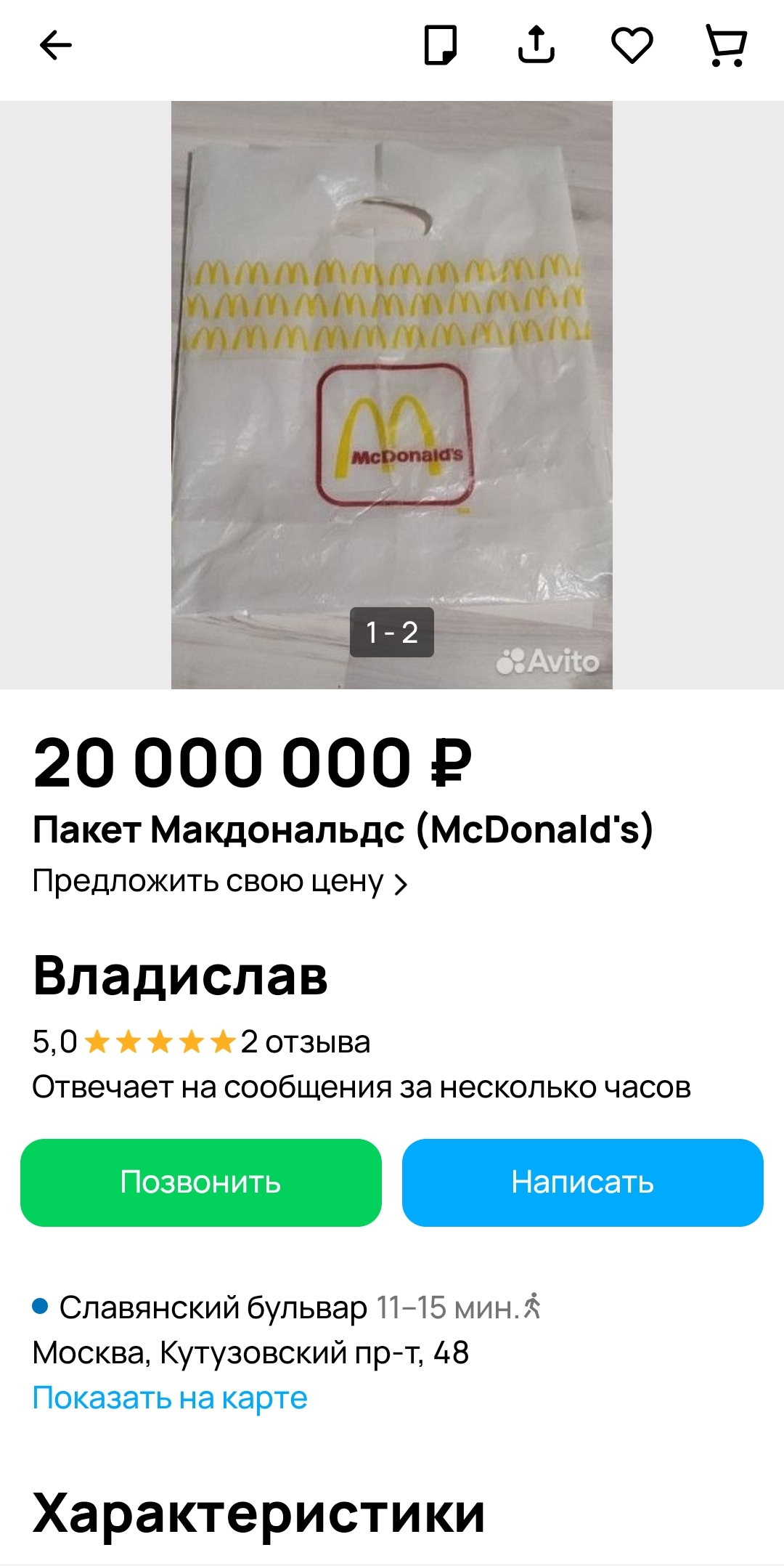The image size is (784, 1566).
Task: Message the seller via Написать
Action: tap(583, 1182)
